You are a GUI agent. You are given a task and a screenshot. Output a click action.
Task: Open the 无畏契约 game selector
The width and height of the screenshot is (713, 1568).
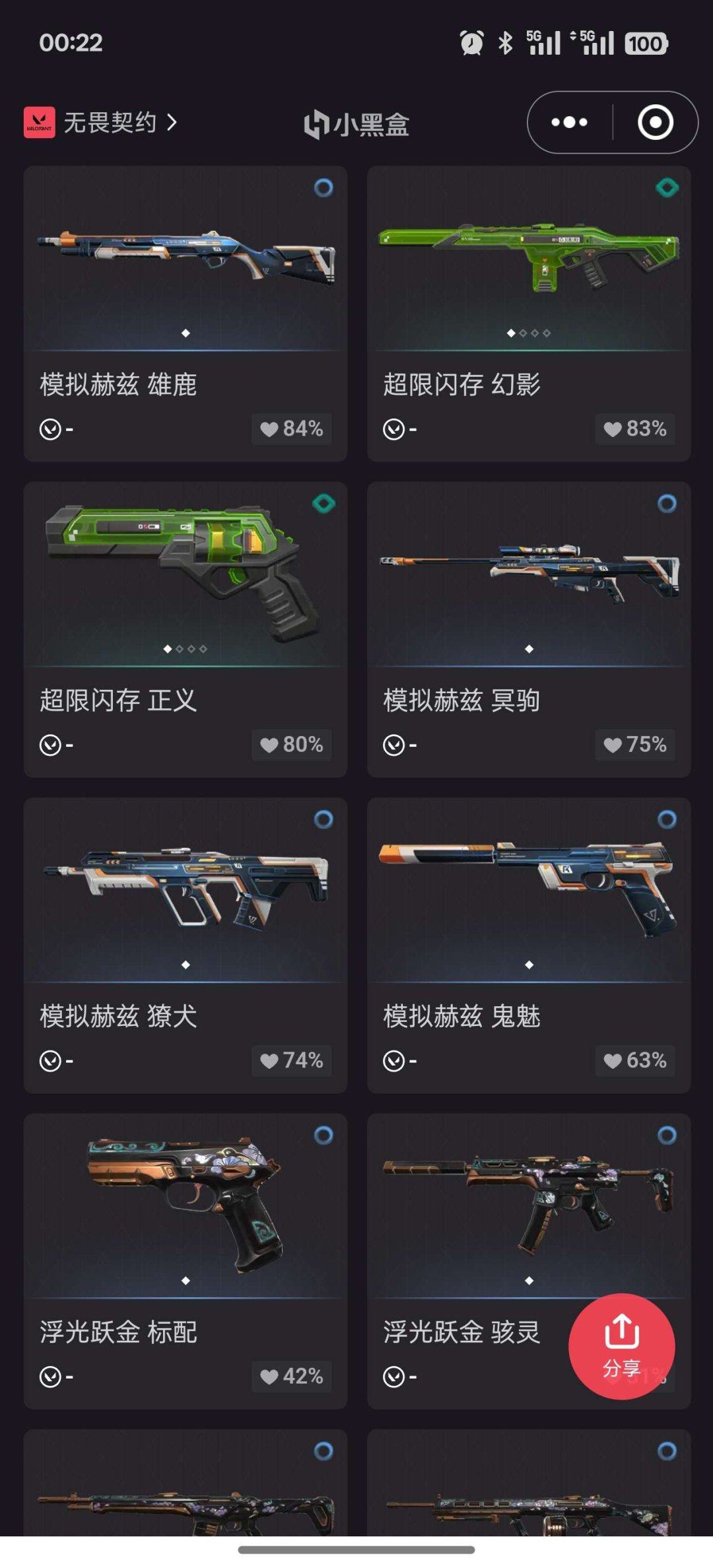[102, 122]
